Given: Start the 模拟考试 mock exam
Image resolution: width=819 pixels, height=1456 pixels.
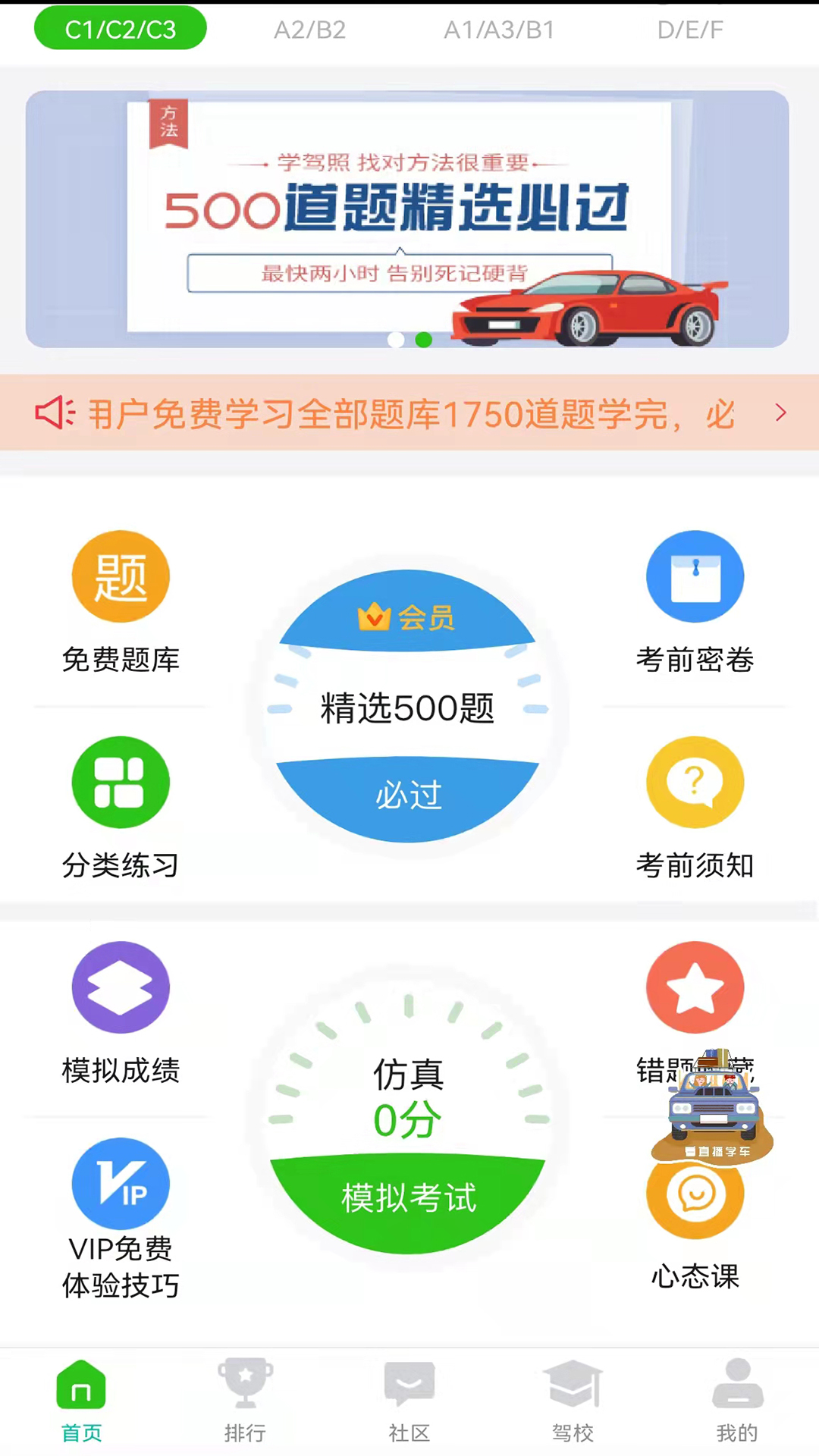Looking at the screenshot, I should pos(408,1198).
